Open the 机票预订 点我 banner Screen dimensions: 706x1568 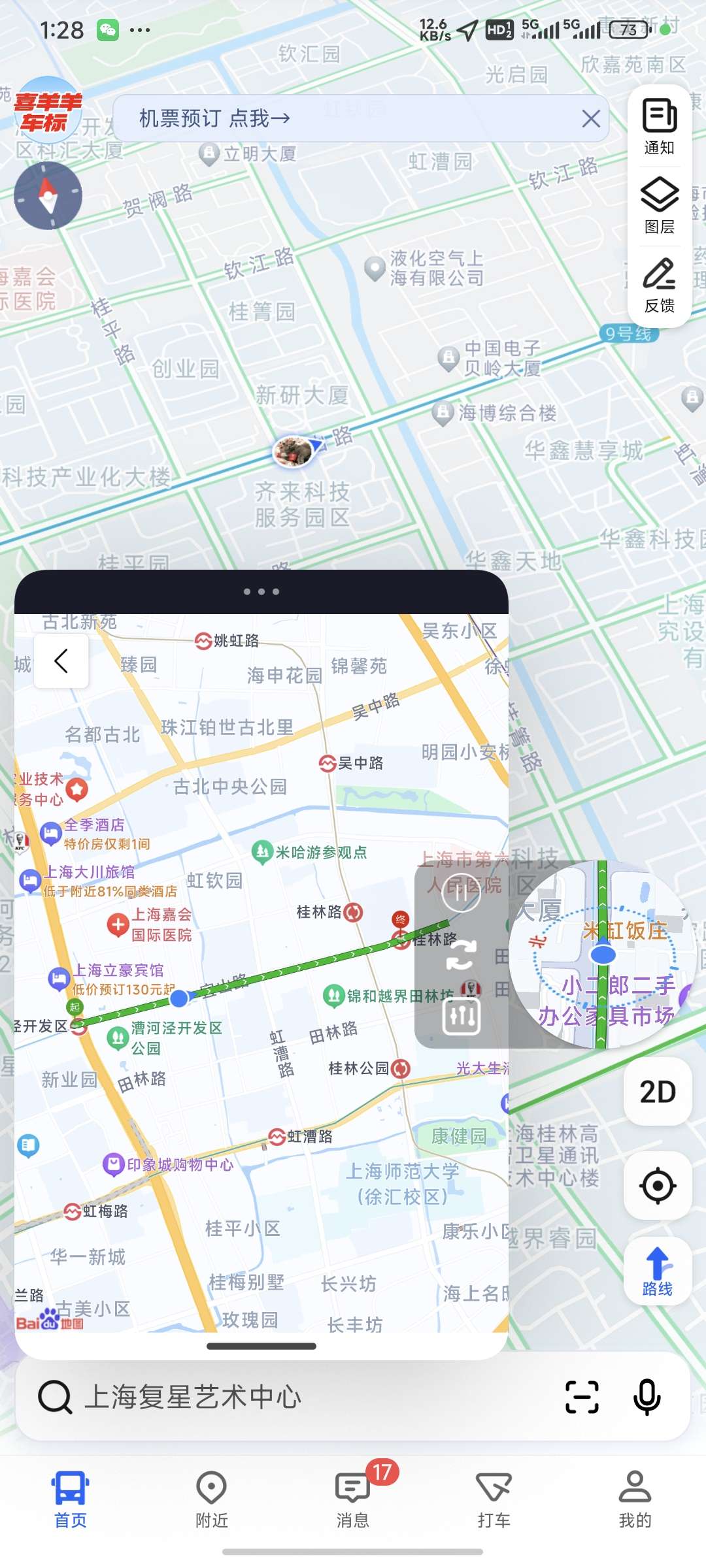pos(216,118)
